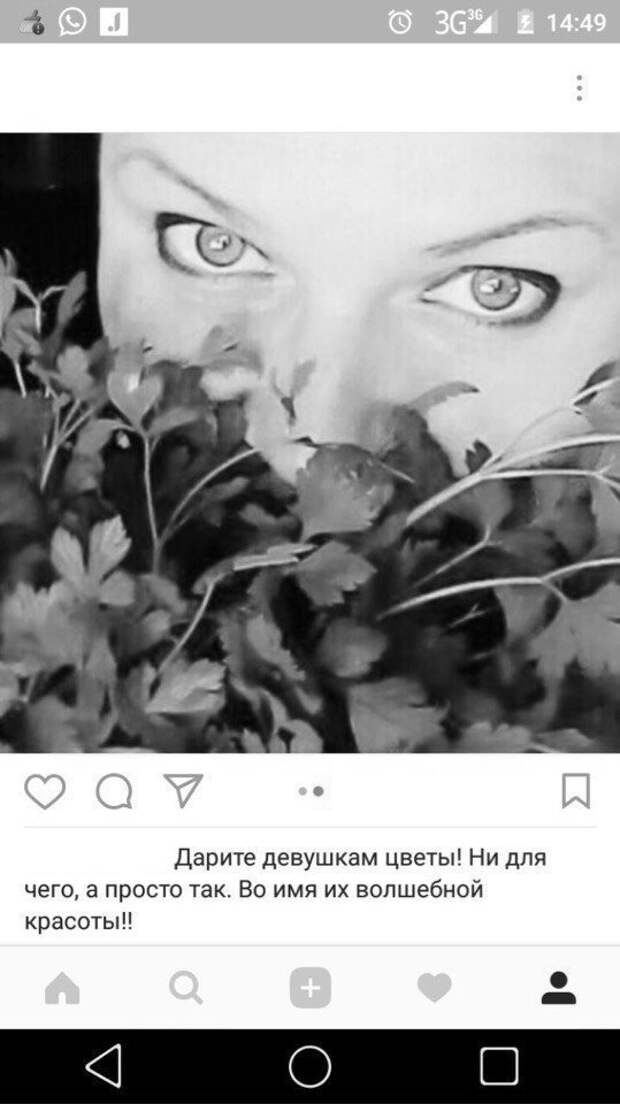Screen dimensions: 620x1104
Task: Like the post with the heart icon
Action: [44, 791]
